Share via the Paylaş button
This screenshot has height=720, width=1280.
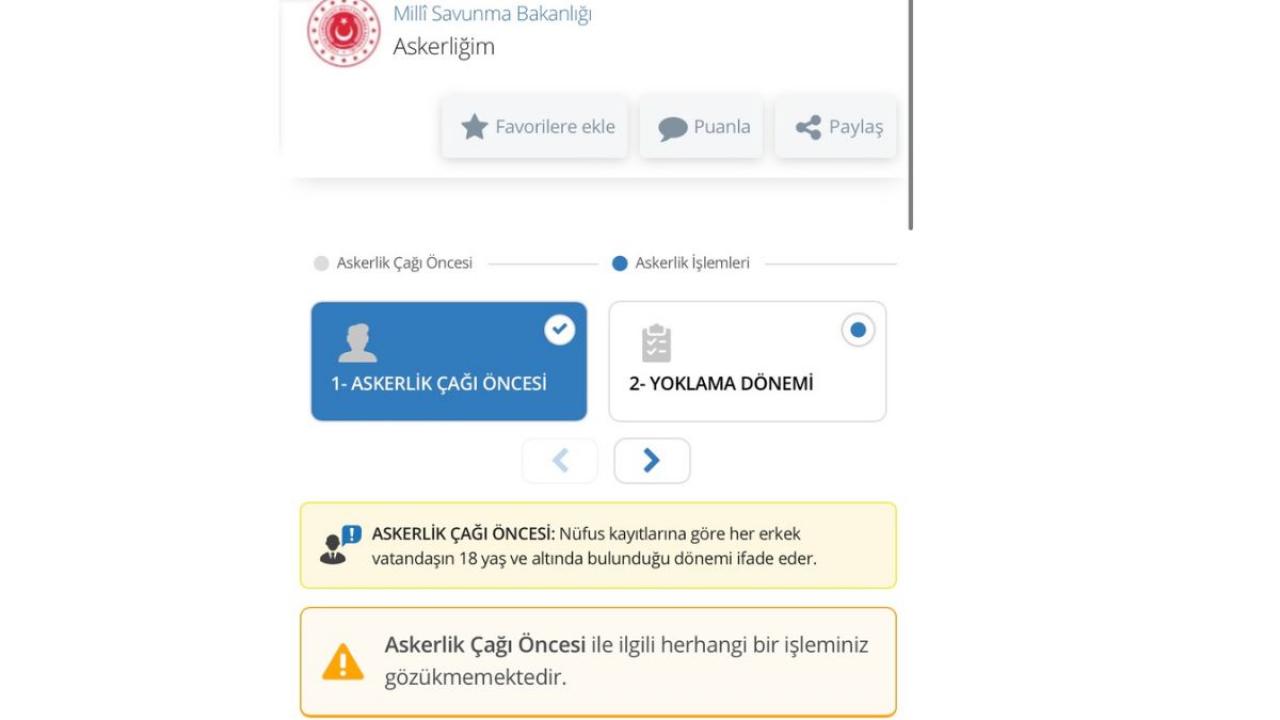click(837, 127)
